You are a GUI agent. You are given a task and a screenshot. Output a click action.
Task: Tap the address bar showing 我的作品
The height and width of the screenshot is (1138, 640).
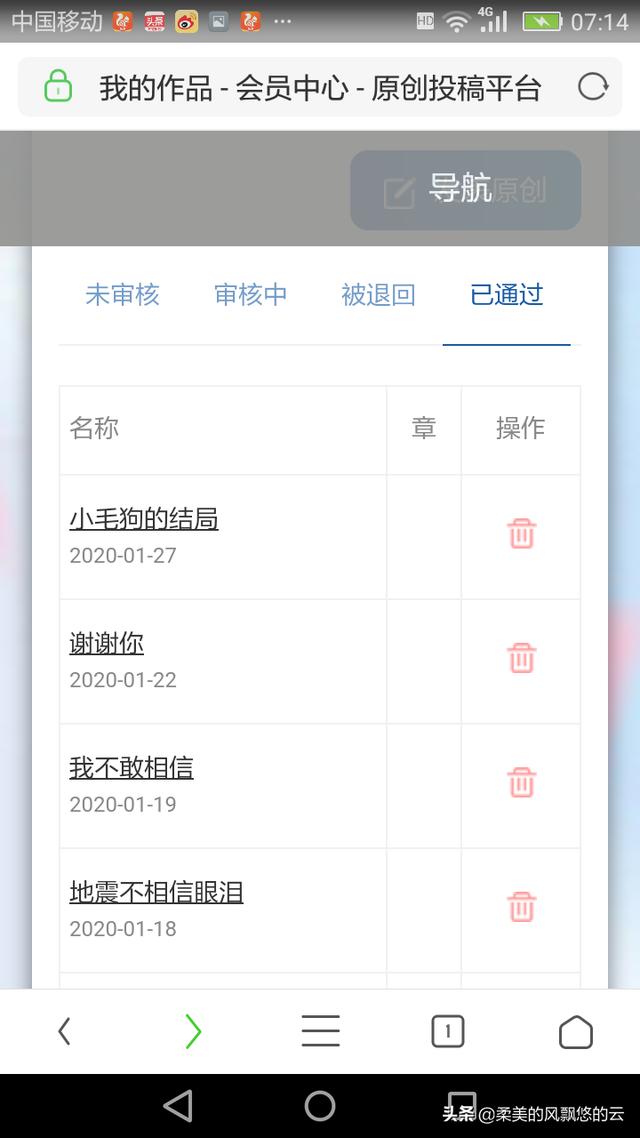[320, 88]
